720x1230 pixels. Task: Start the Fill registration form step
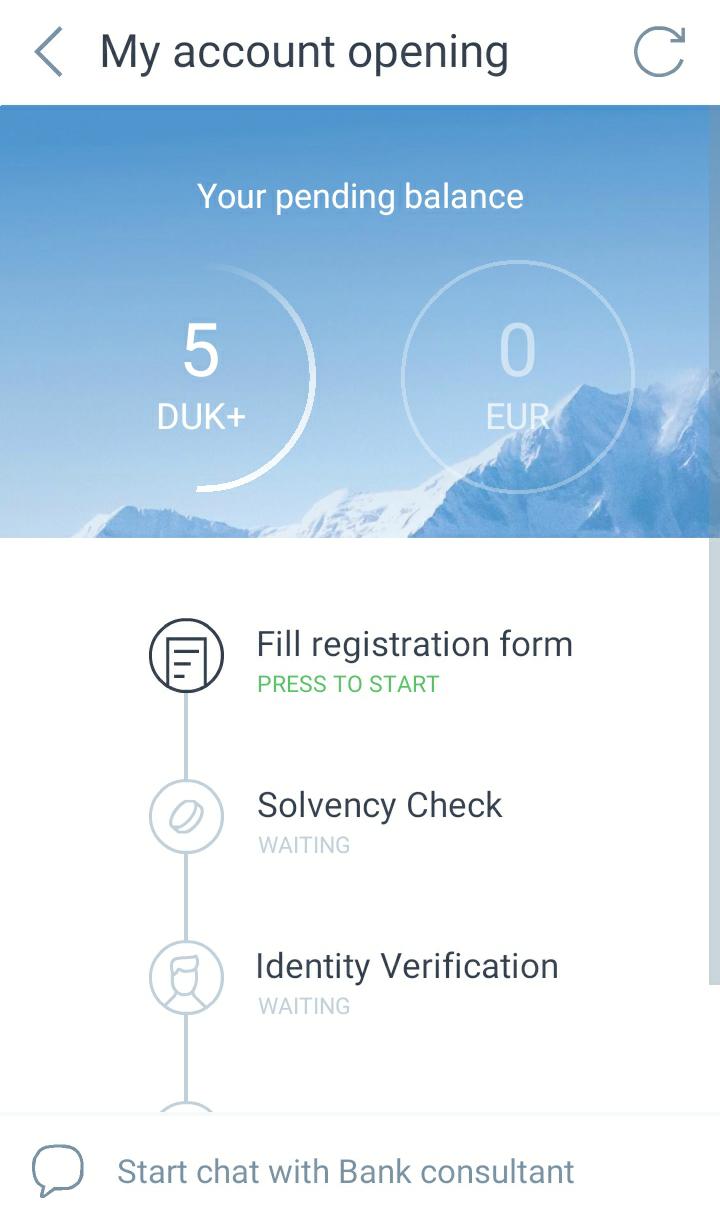pyautogui.click(x=413, y=658)
